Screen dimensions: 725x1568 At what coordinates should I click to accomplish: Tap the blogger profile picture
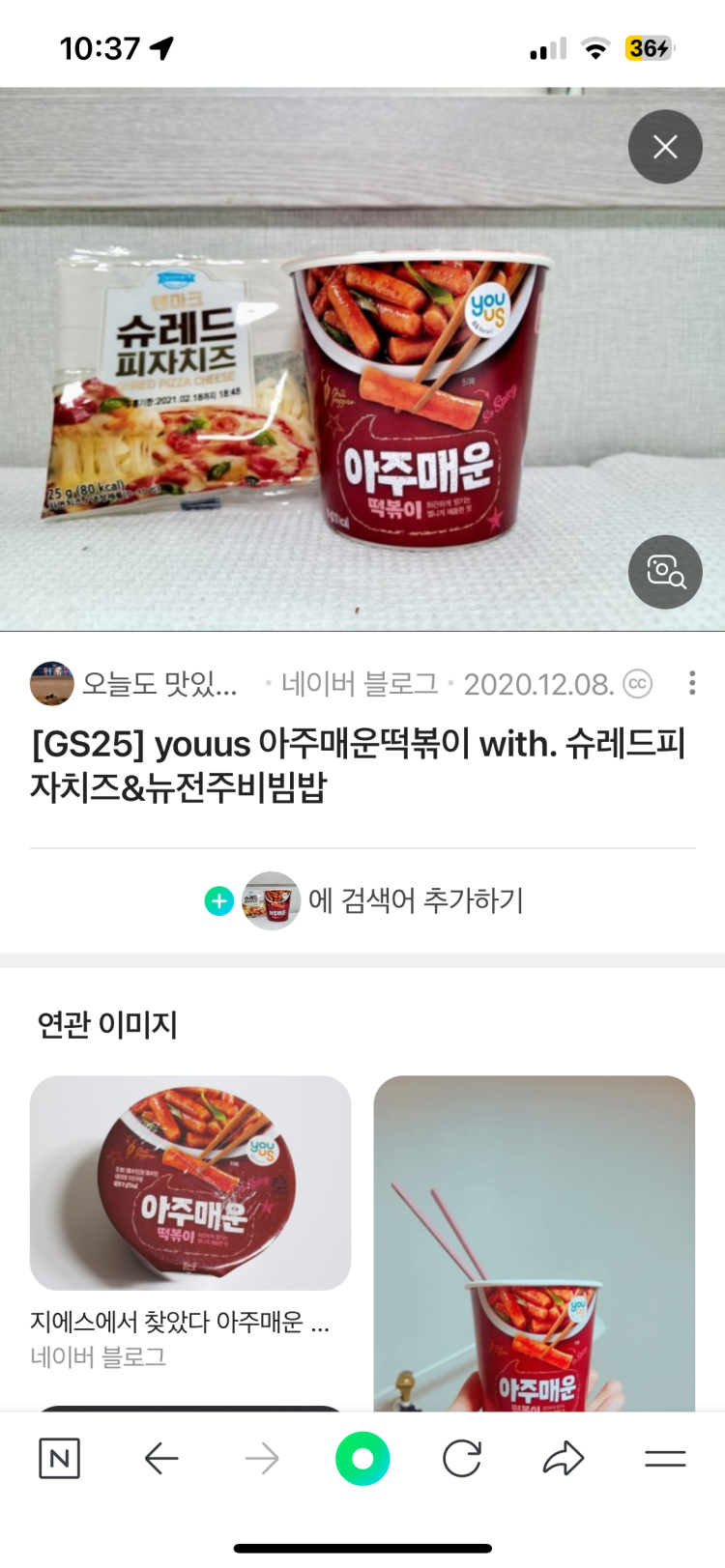[51, 683]
